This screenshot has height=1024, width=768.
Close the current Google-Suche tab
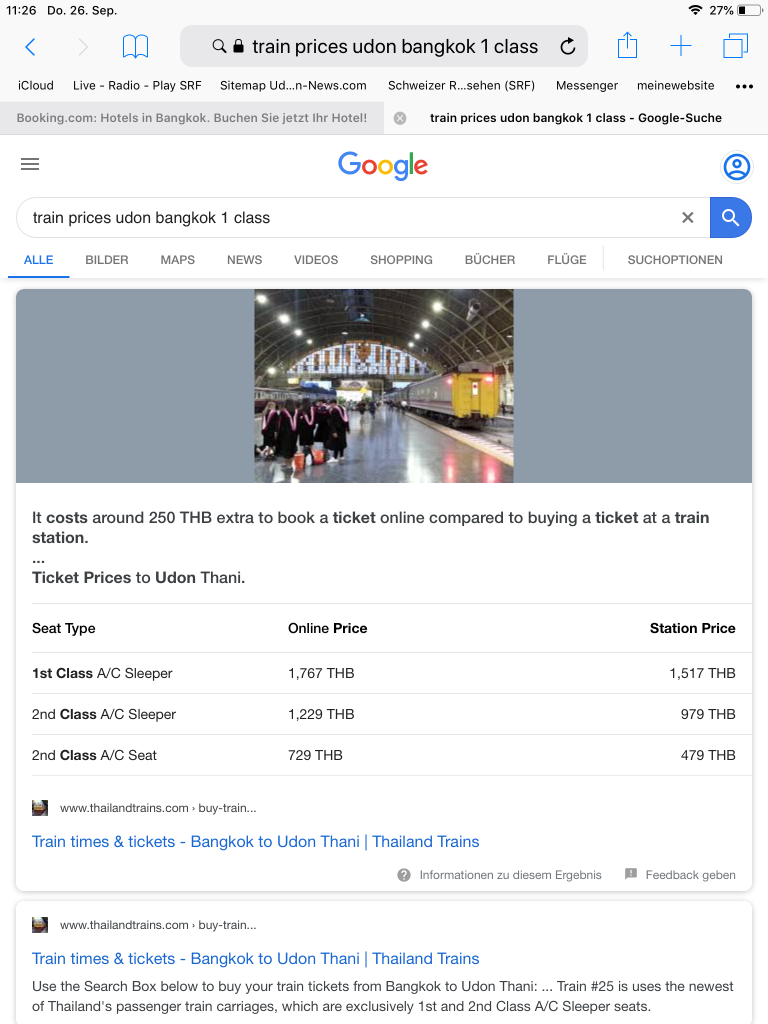(x=400, y=118)
